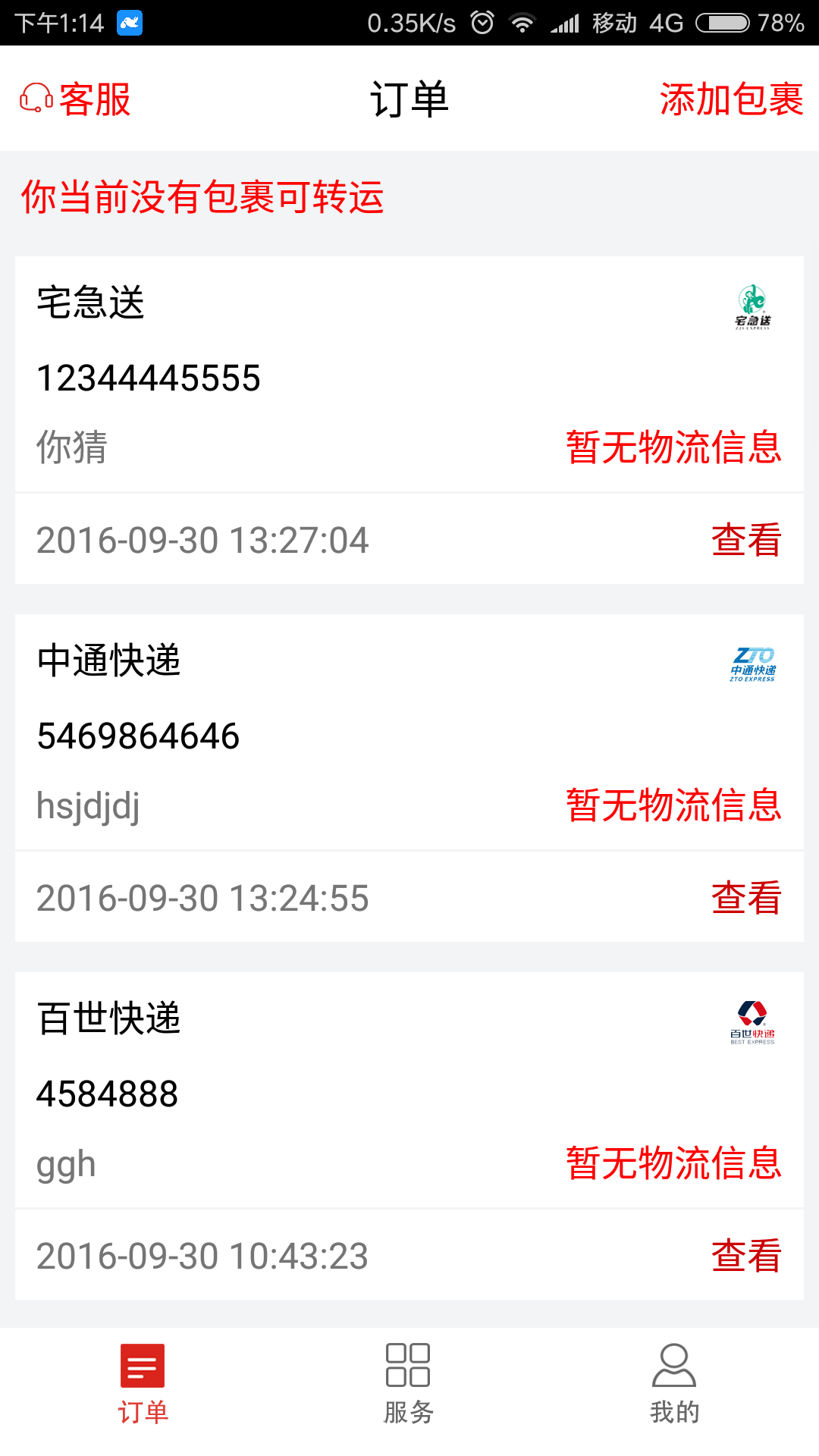Tap 添加包裹 to add a package
This screenshot has width=819, height=1456.
730,99
